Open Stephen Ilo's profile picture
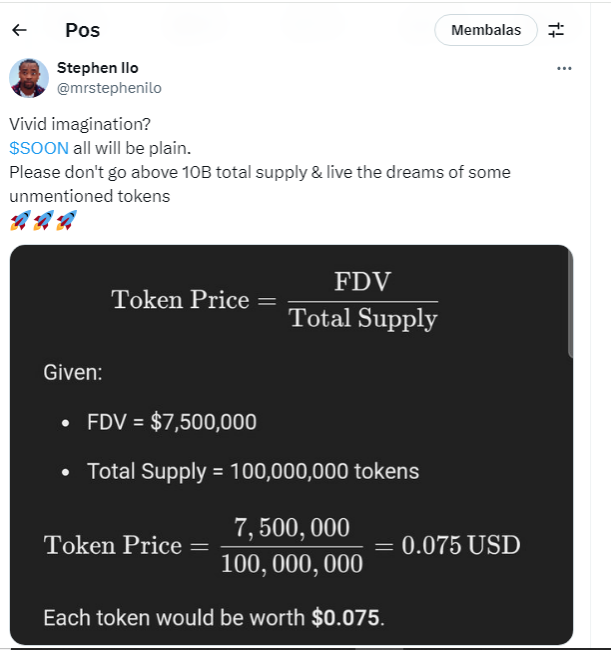612x651 pixels. pos(29,78)
